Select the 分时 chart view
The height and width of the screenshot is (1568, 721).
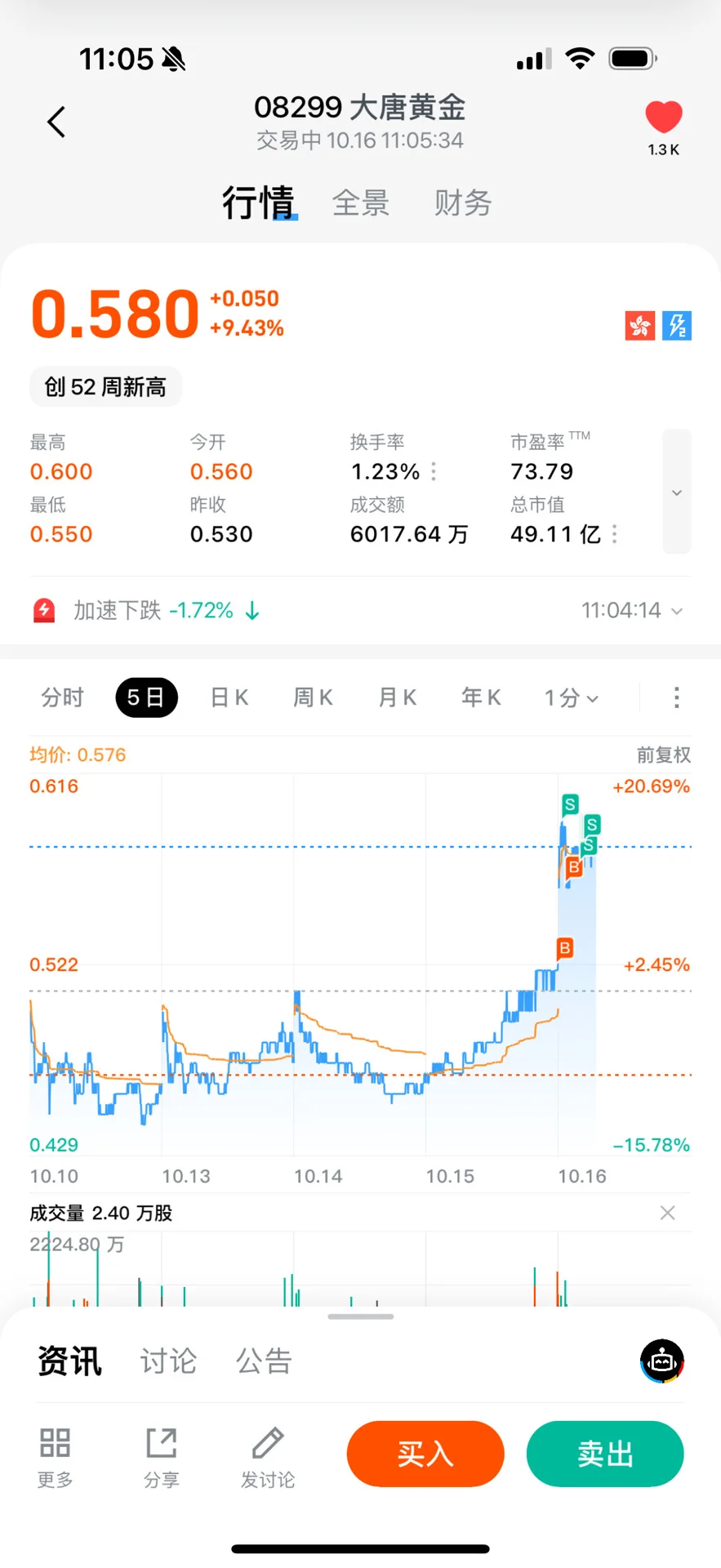coord(63,697)
